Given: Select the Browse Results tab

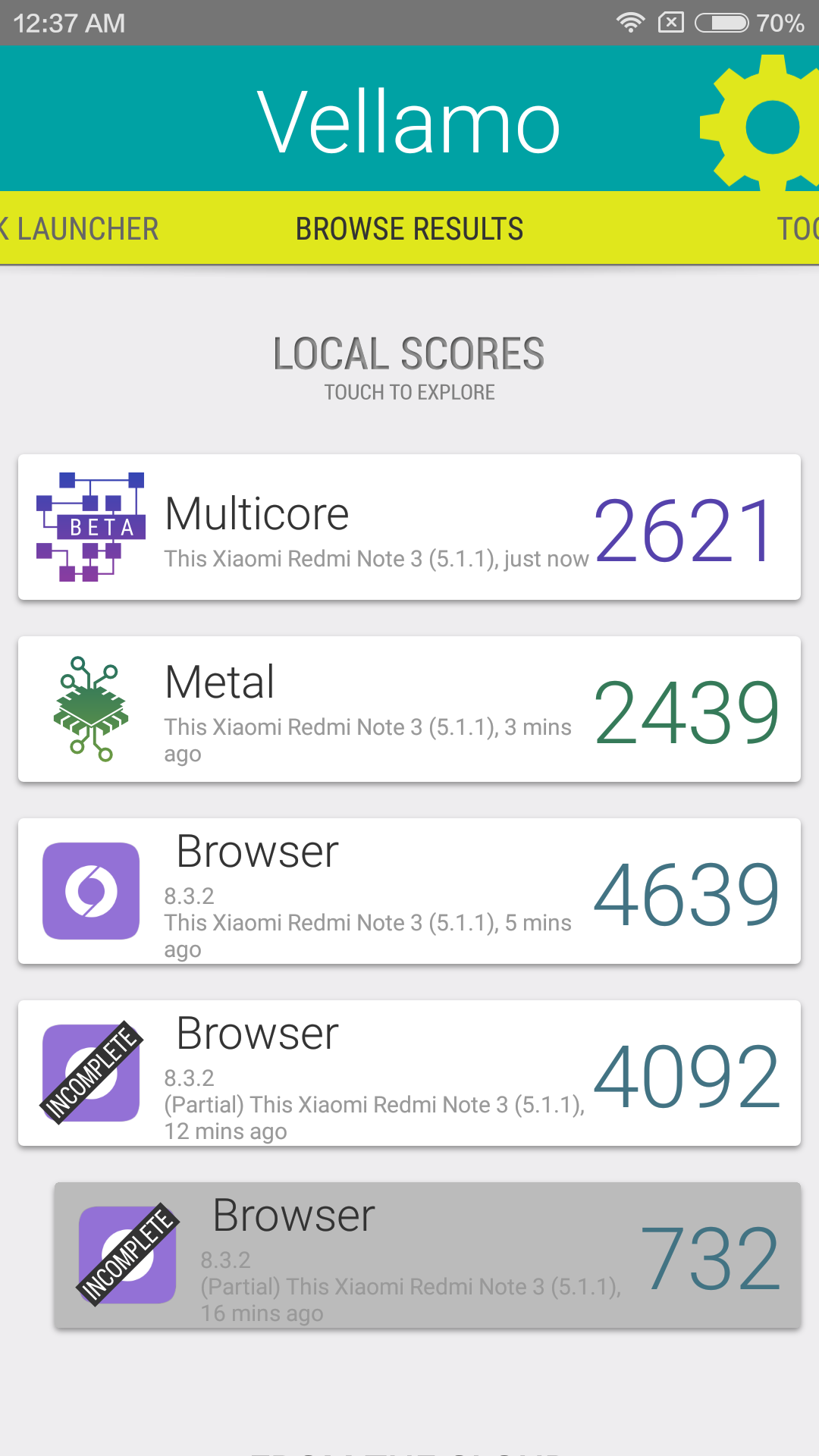Looking at the screenshot, I should click(409, 229).
